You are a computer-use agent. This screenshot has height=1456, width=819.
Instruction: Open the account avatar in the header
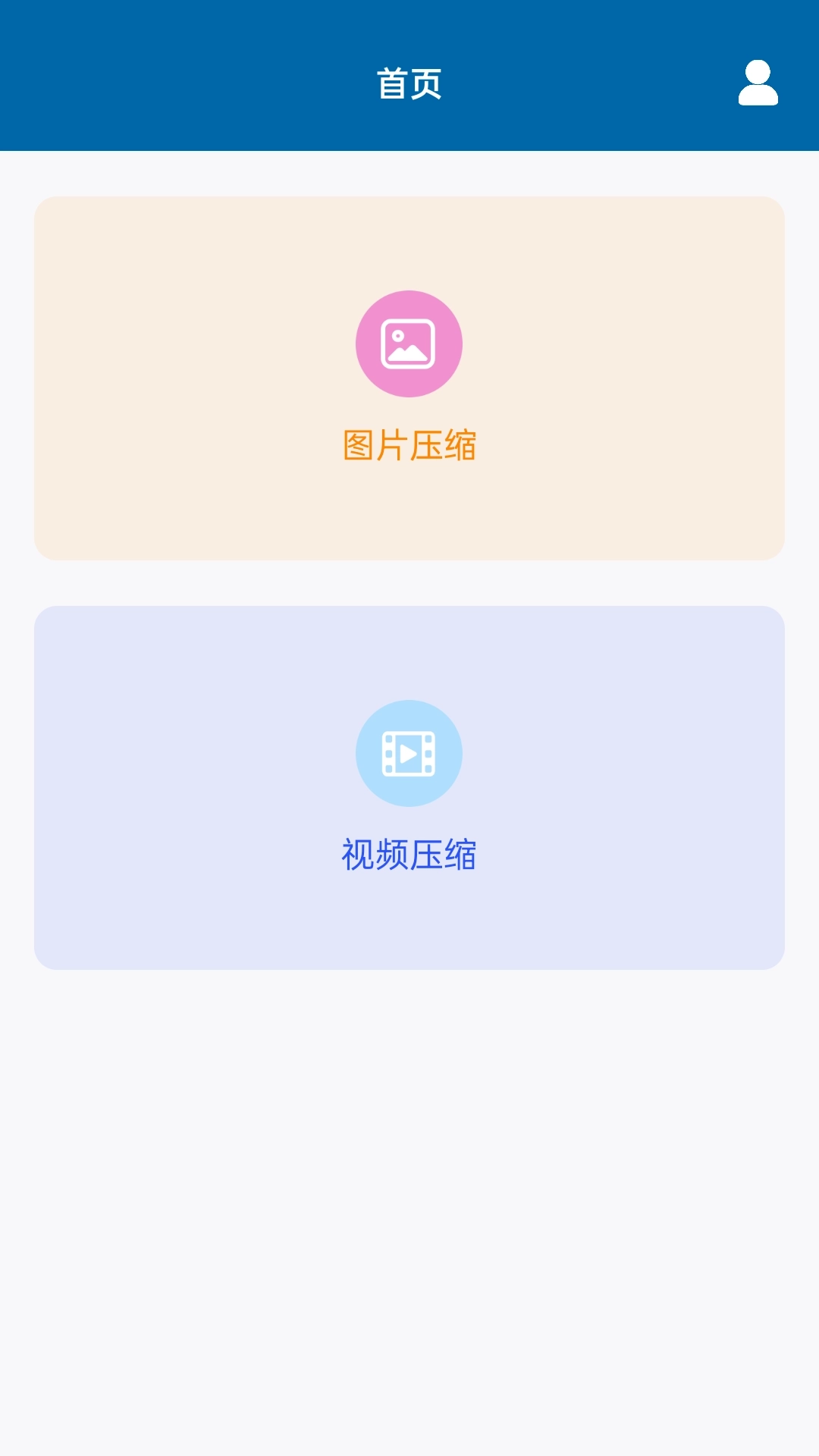pyautogui.click(x=757, y=83)
